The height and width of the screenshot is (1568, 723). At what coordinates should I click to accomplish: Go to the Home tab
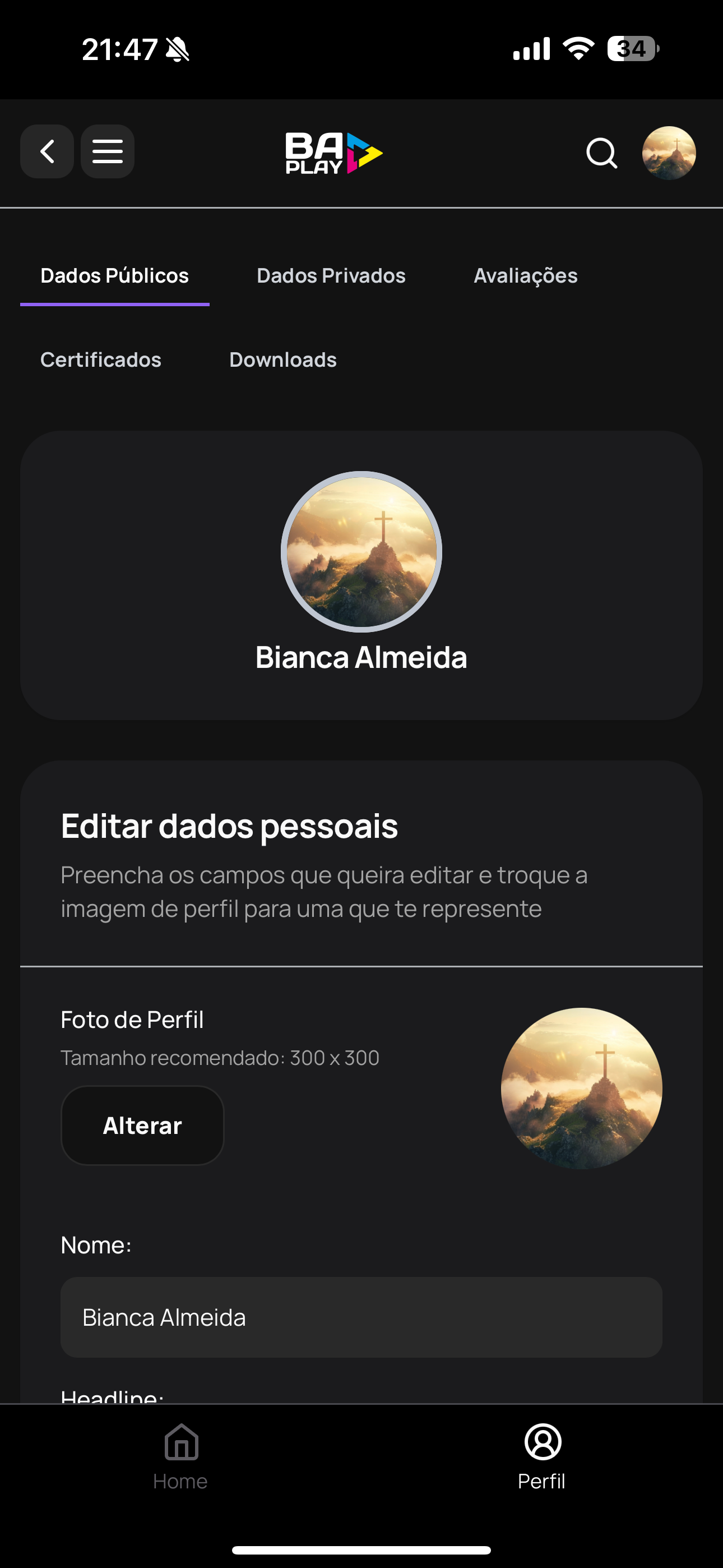point(180,1457)
